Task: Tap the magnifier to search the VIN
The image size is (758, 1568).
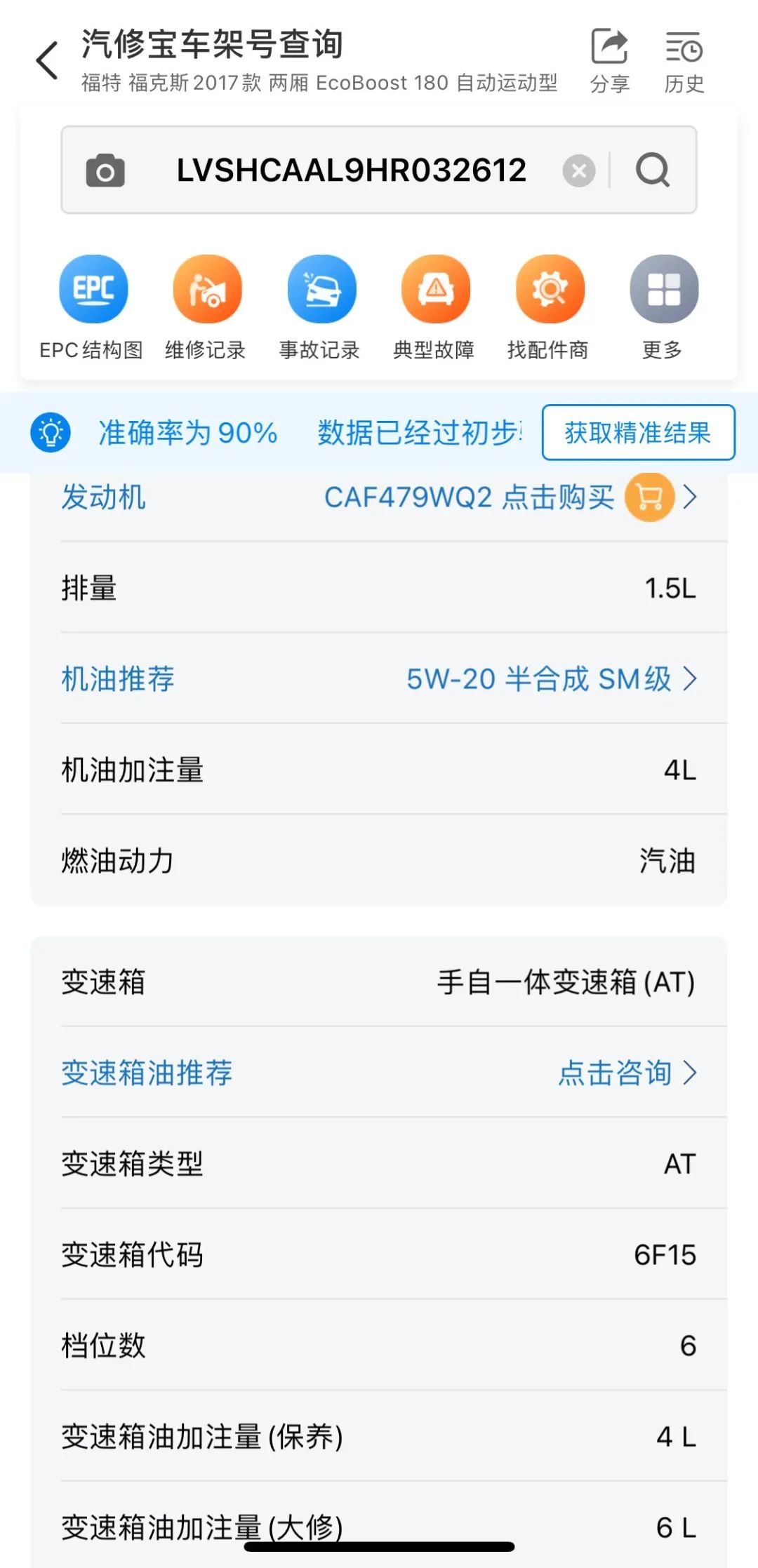Action: tap(653, 170)
